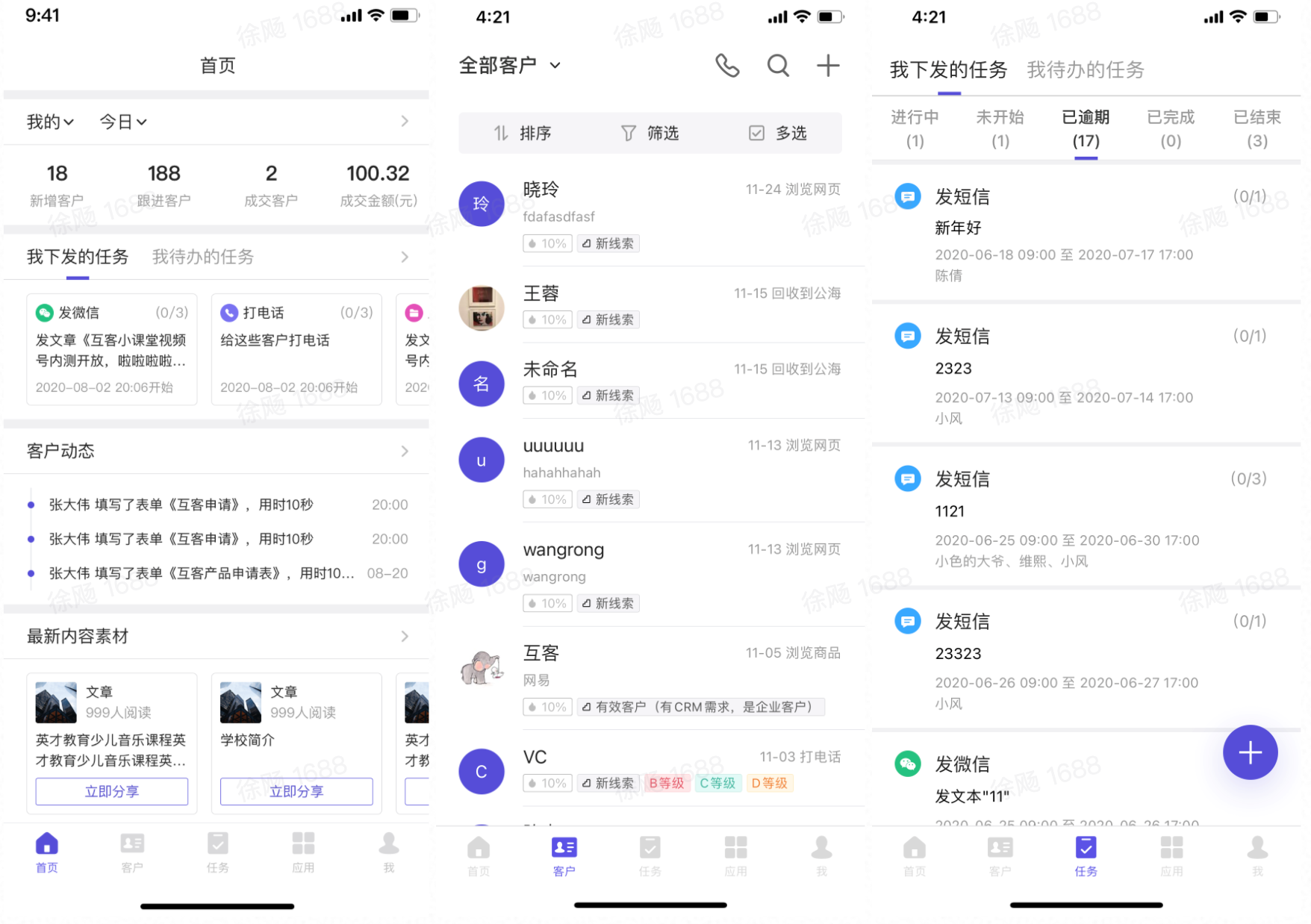Open the 最新内容素材 section
Screen dimensions: 1311x924
coord(217,636)
